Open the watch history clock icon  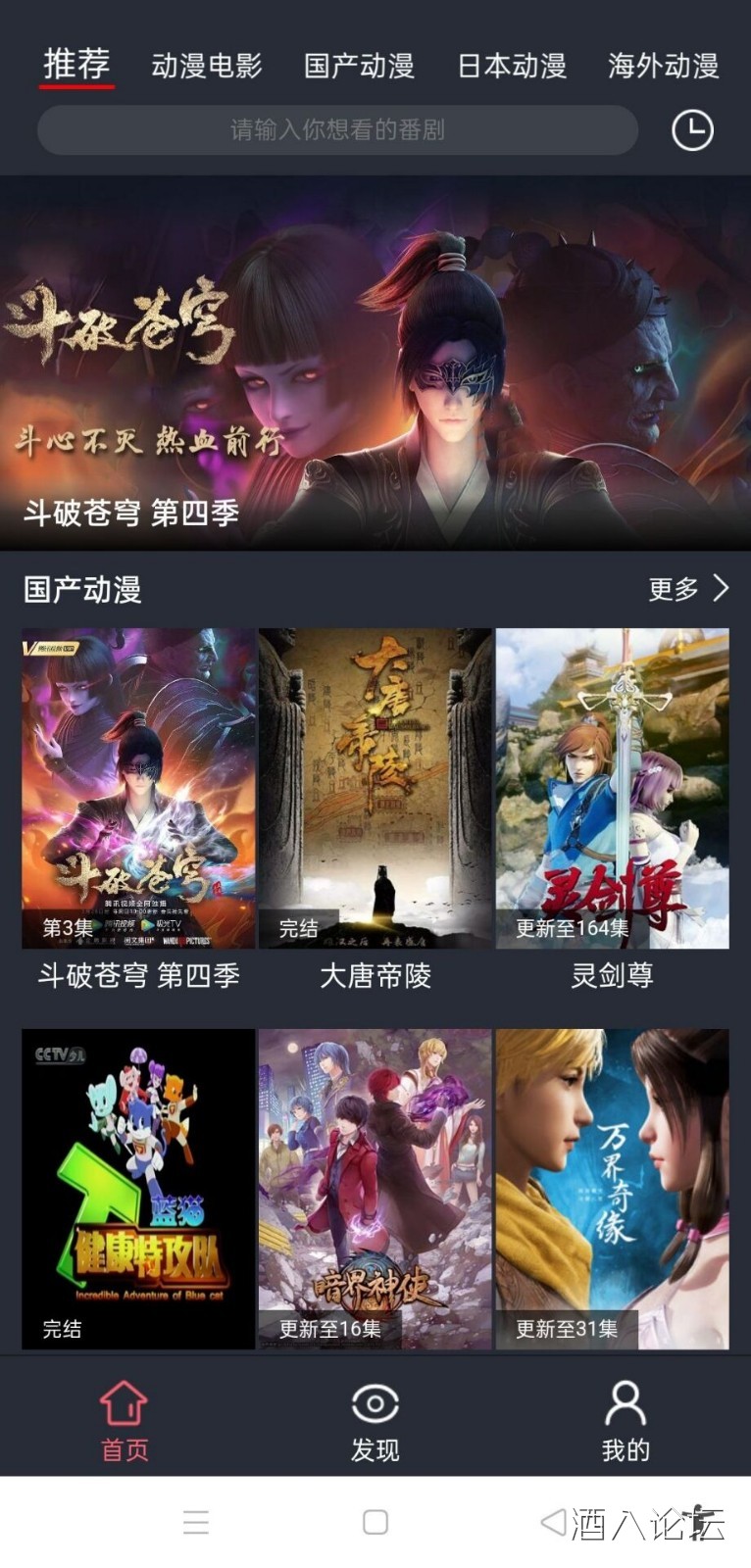click(692, 130)
